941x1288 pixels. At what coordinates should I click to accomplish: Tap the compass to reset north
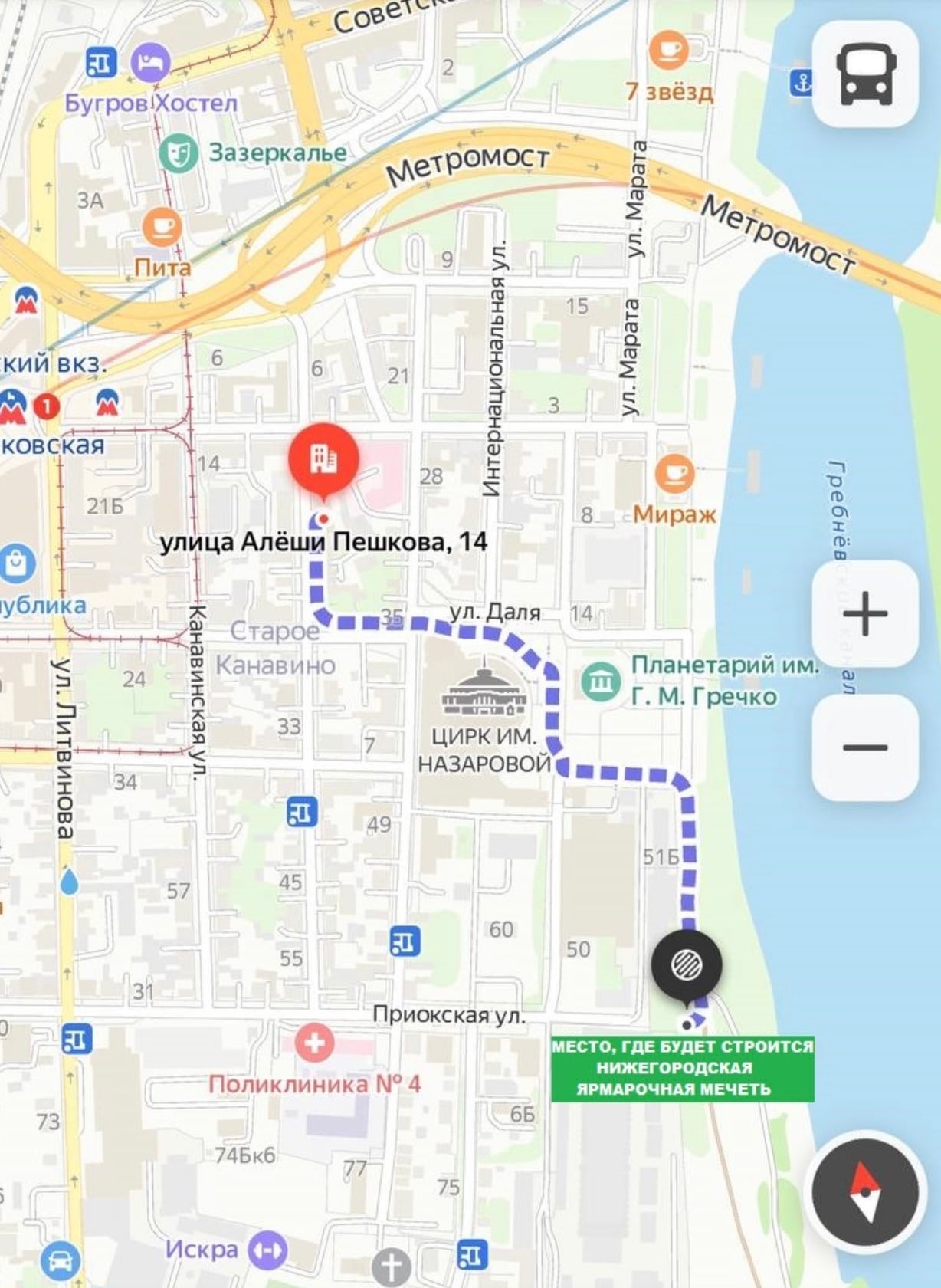click(x=865, y=1191)
